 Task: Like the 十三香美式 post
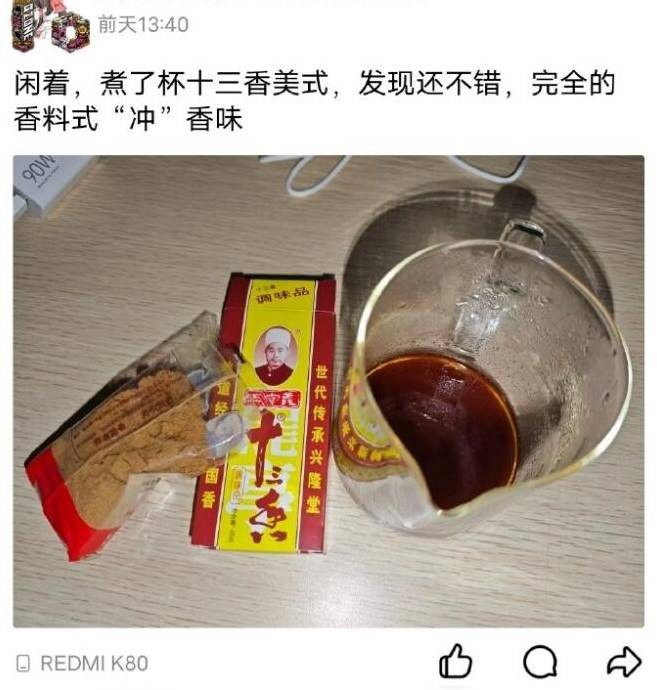coord(456,662)
